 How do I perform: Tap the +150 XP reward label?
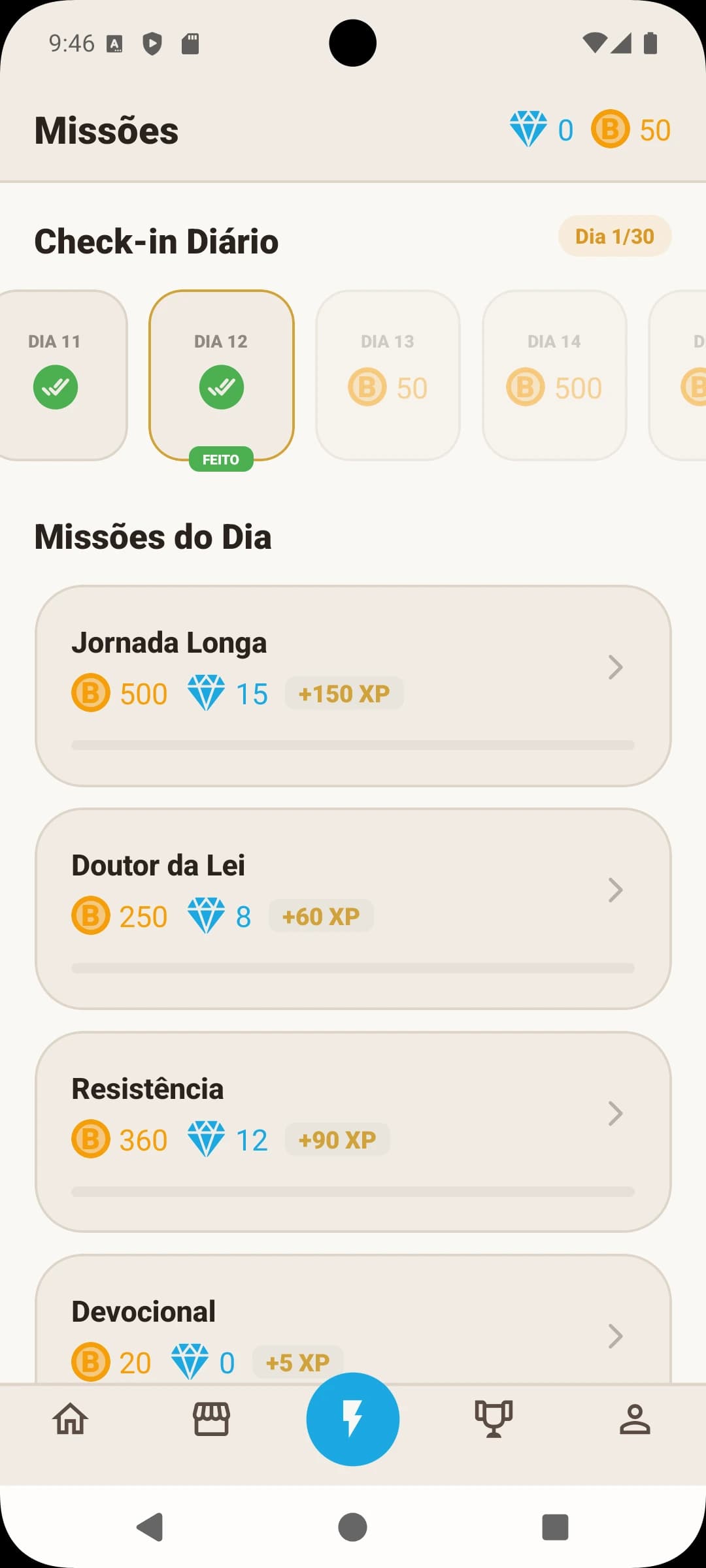(344, 693)
